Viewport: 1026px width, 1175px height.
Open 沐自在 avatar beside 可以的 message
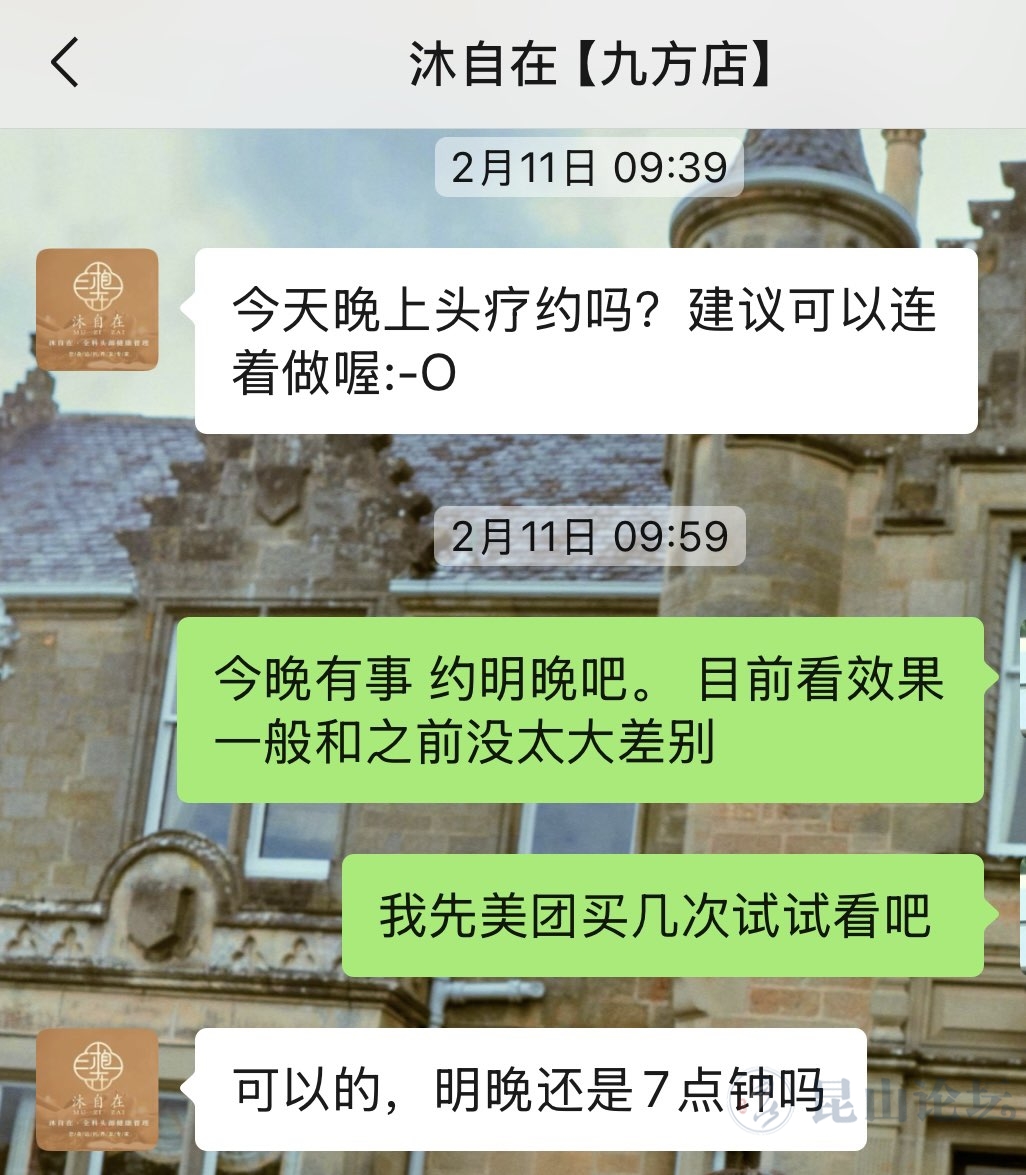(x=97, y=1089)
